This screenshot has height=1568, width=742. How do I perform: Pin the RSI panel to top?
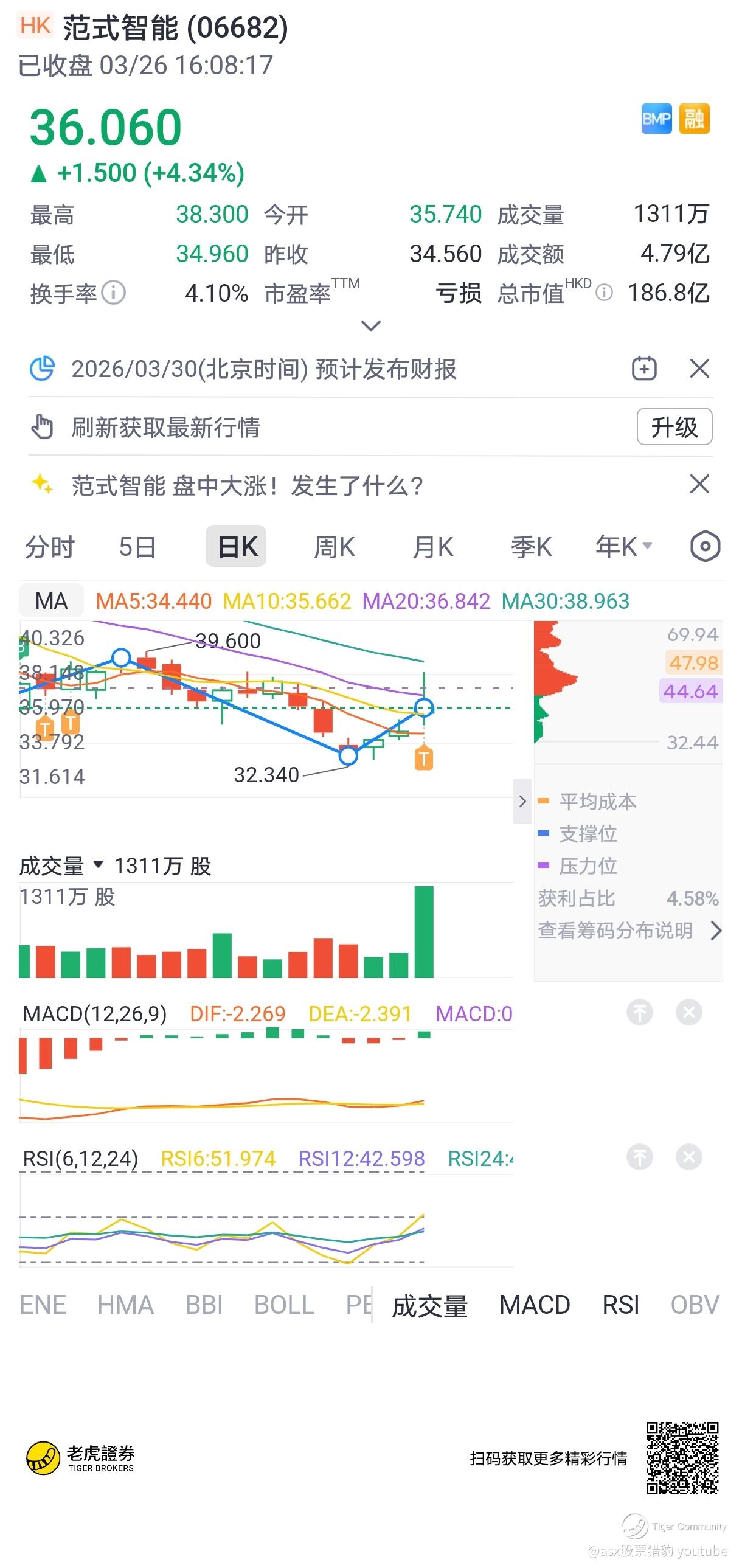point(639,1157)
